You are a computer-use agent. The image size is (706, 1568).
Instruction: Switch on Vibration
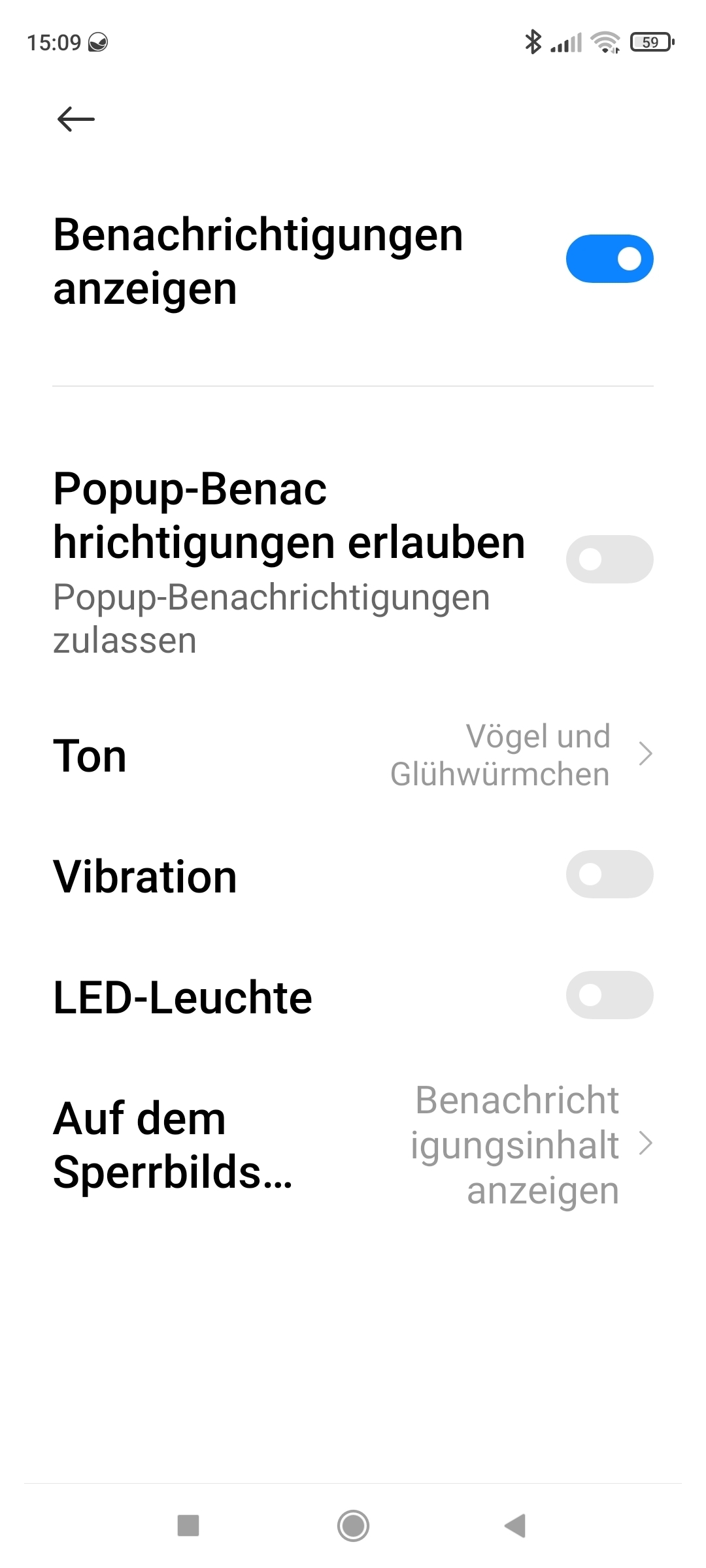coord(609,874)
